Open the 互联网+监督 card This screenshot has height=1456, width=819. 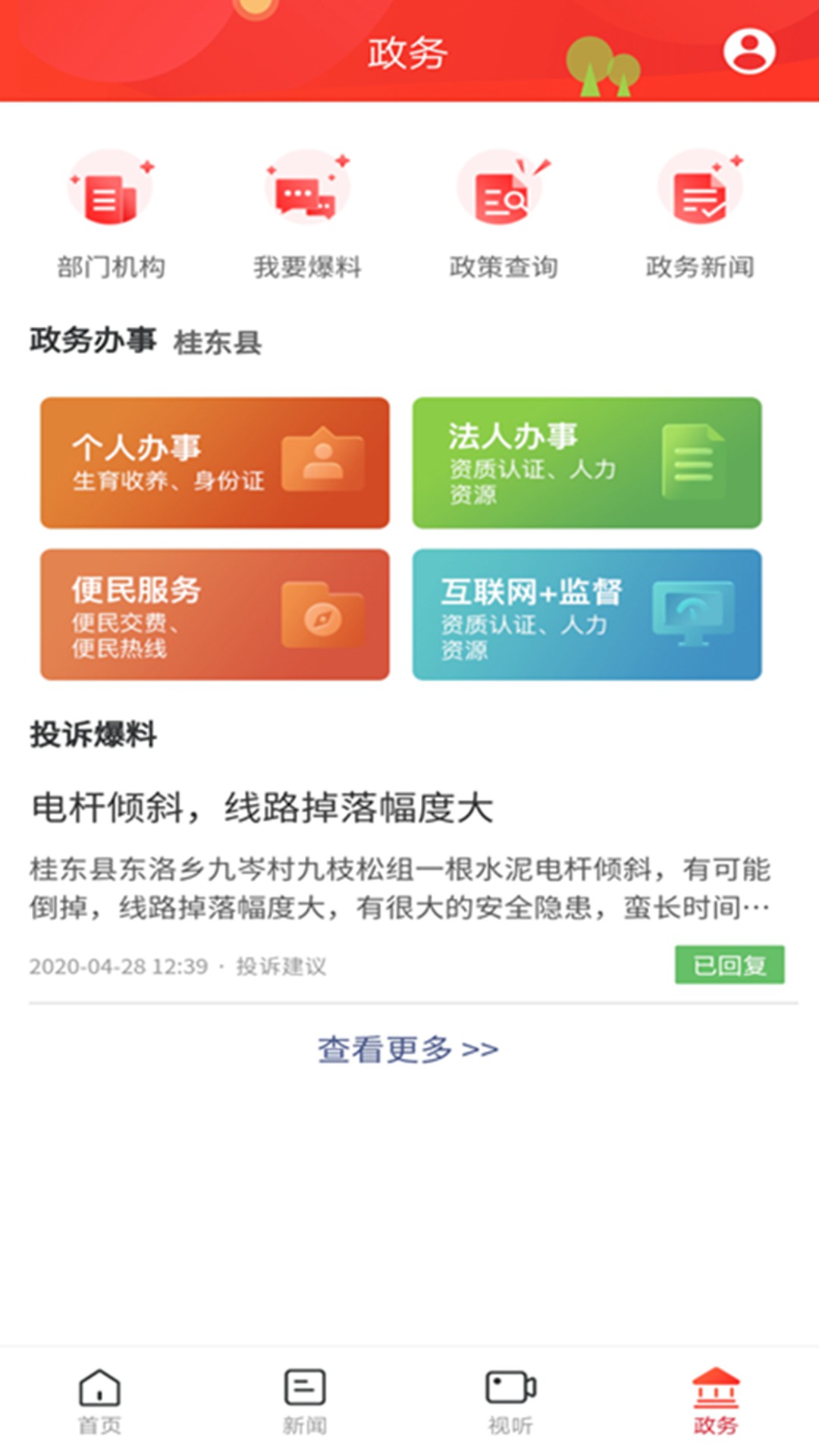[587, 614]
